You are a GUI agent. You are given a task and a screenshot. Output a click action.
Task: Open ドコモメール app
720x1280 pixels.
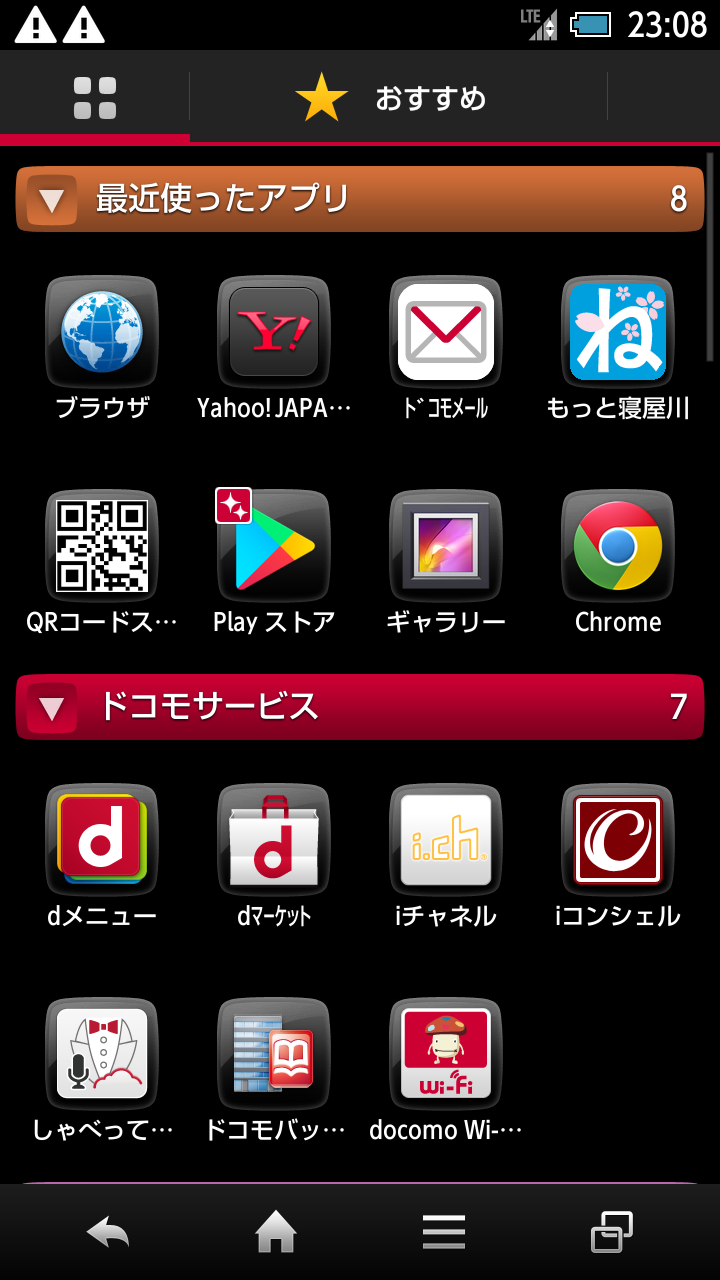(x=446, y=347)
